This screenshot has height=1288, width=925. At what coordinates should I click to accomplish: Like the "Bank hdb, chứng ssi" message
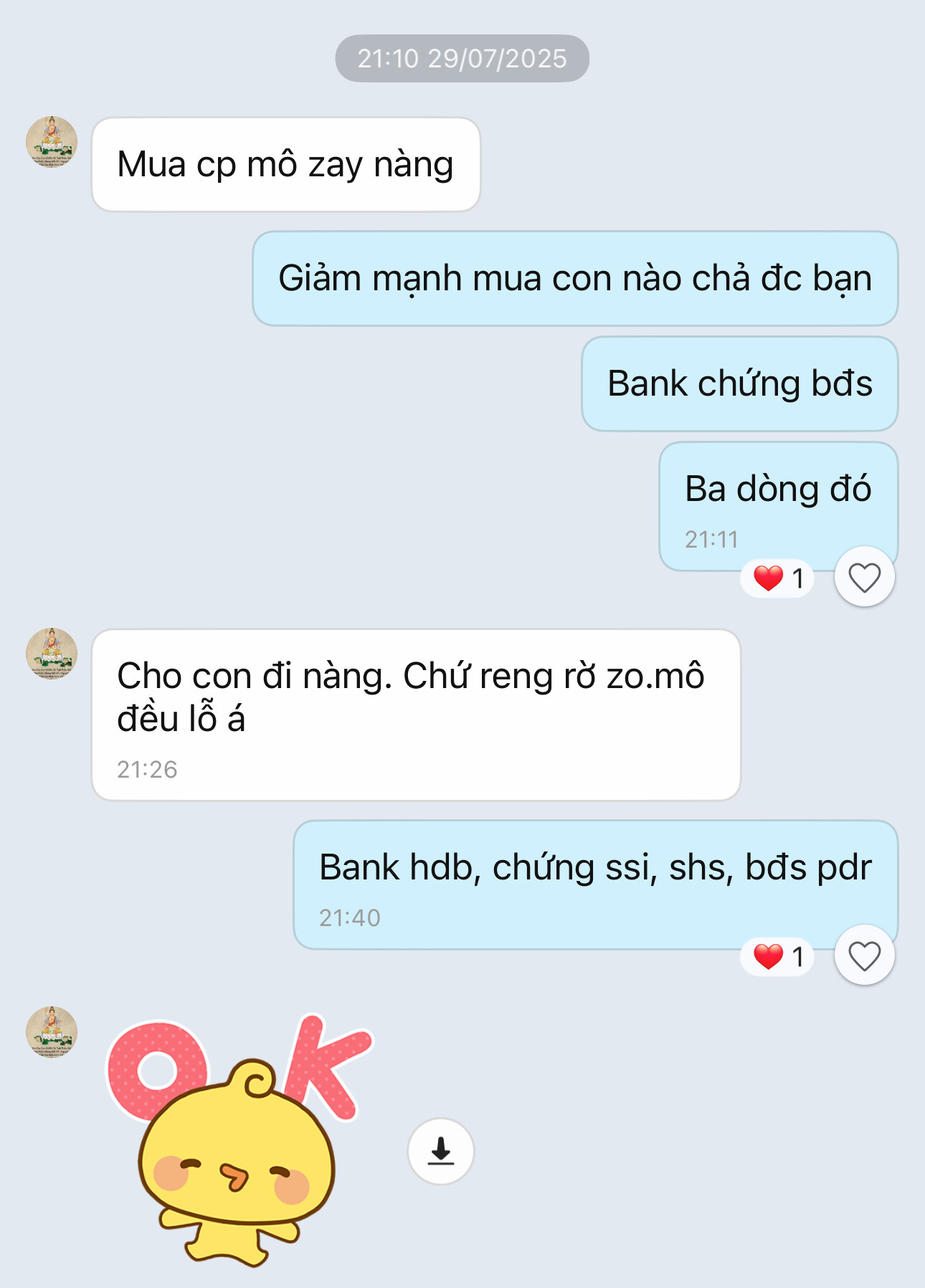click(x=864, y=955)
